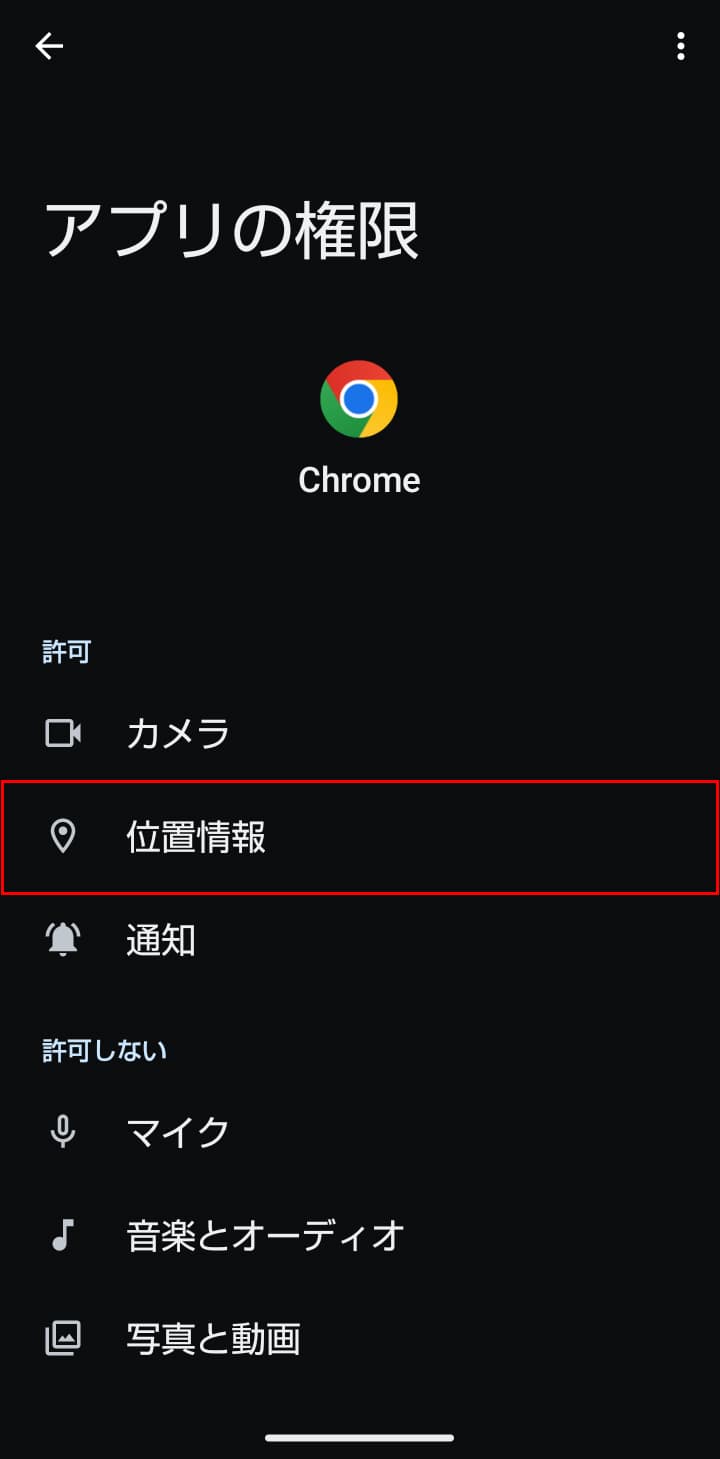Open 音楽とオーディオ permission
The height and width of the screenshot is (1459, 720).
coord(360,1236)
